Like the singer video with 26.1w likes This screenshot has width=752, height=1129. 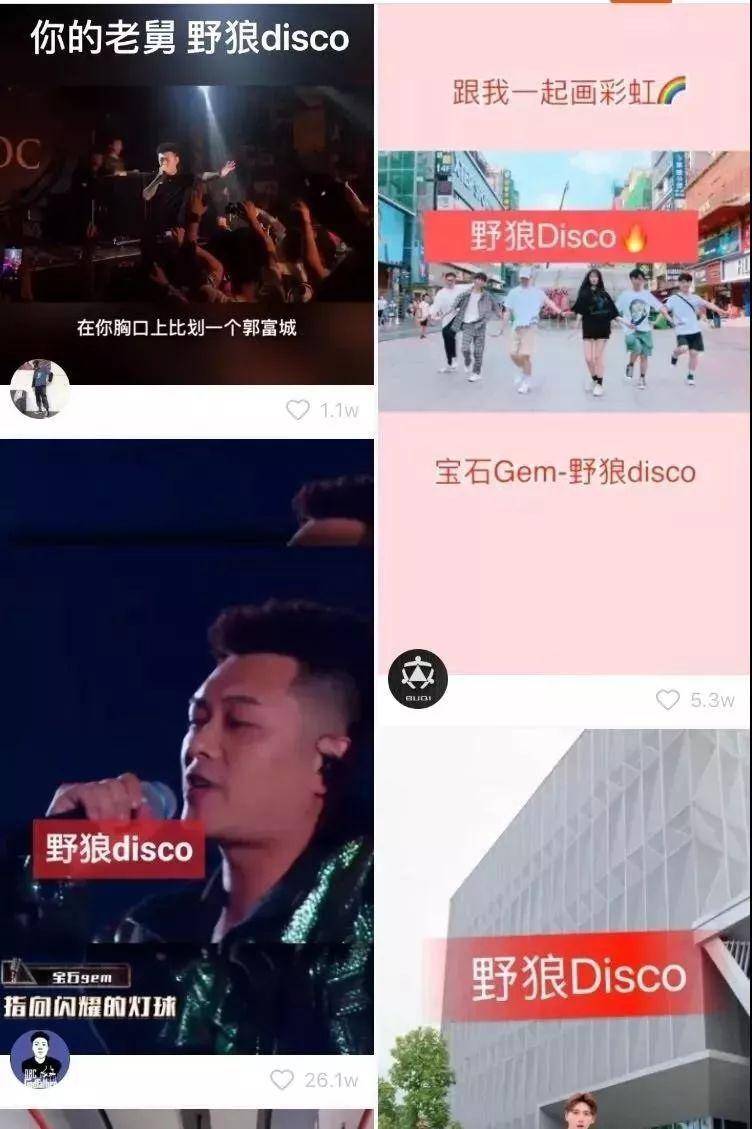pyautogui.click(x=282, y=1080)
